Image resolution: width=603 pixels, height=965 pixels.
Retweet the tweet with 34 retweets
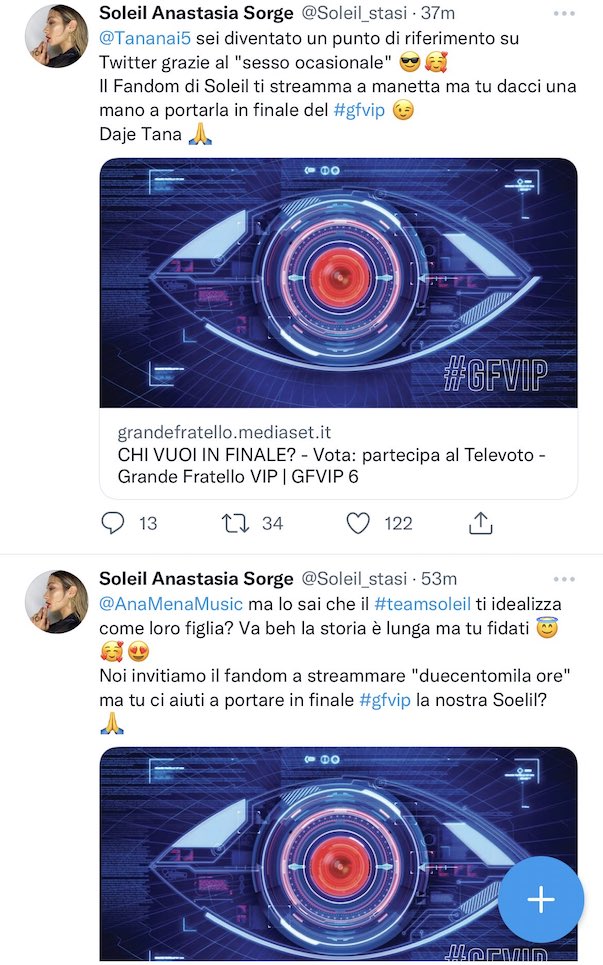235,523
